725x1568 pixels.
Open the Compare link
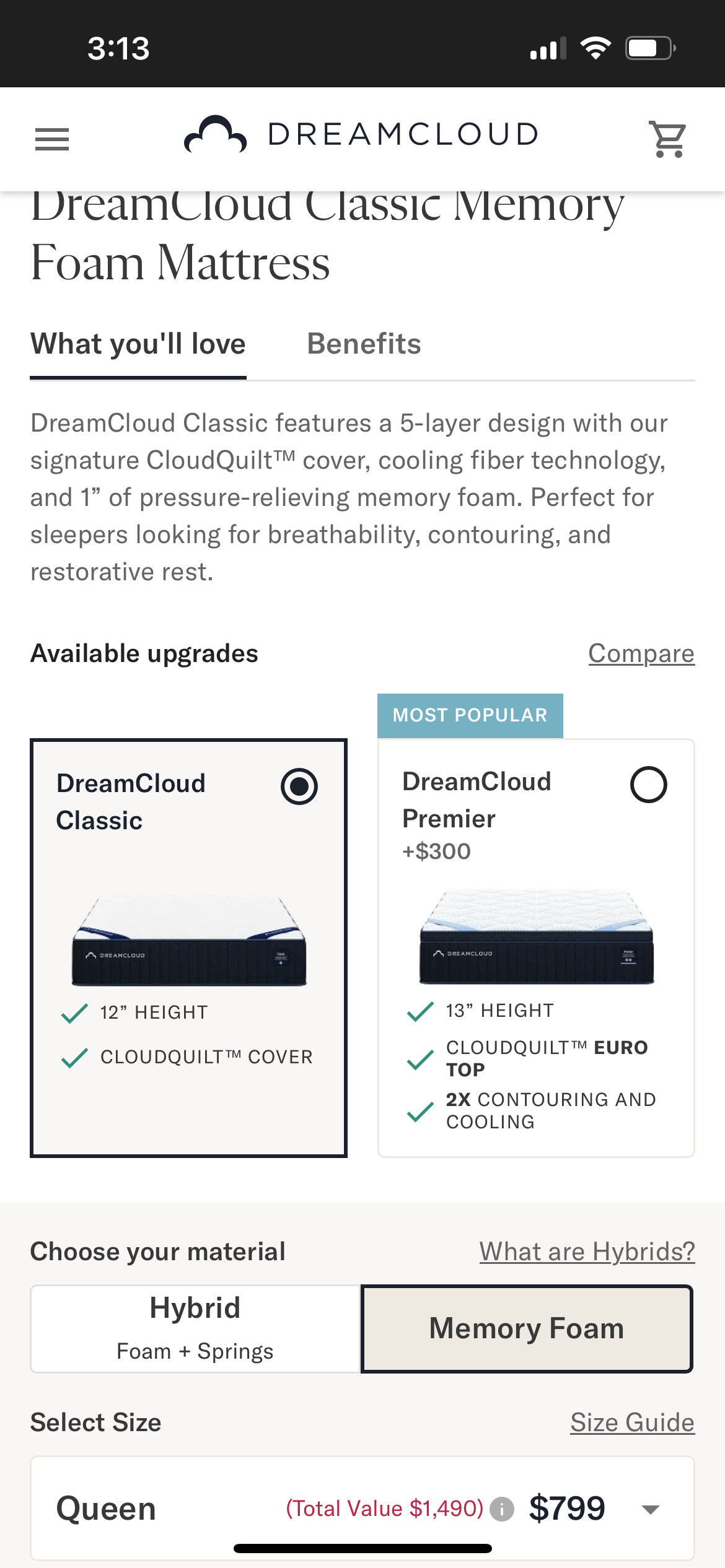(x=641, y=653)
